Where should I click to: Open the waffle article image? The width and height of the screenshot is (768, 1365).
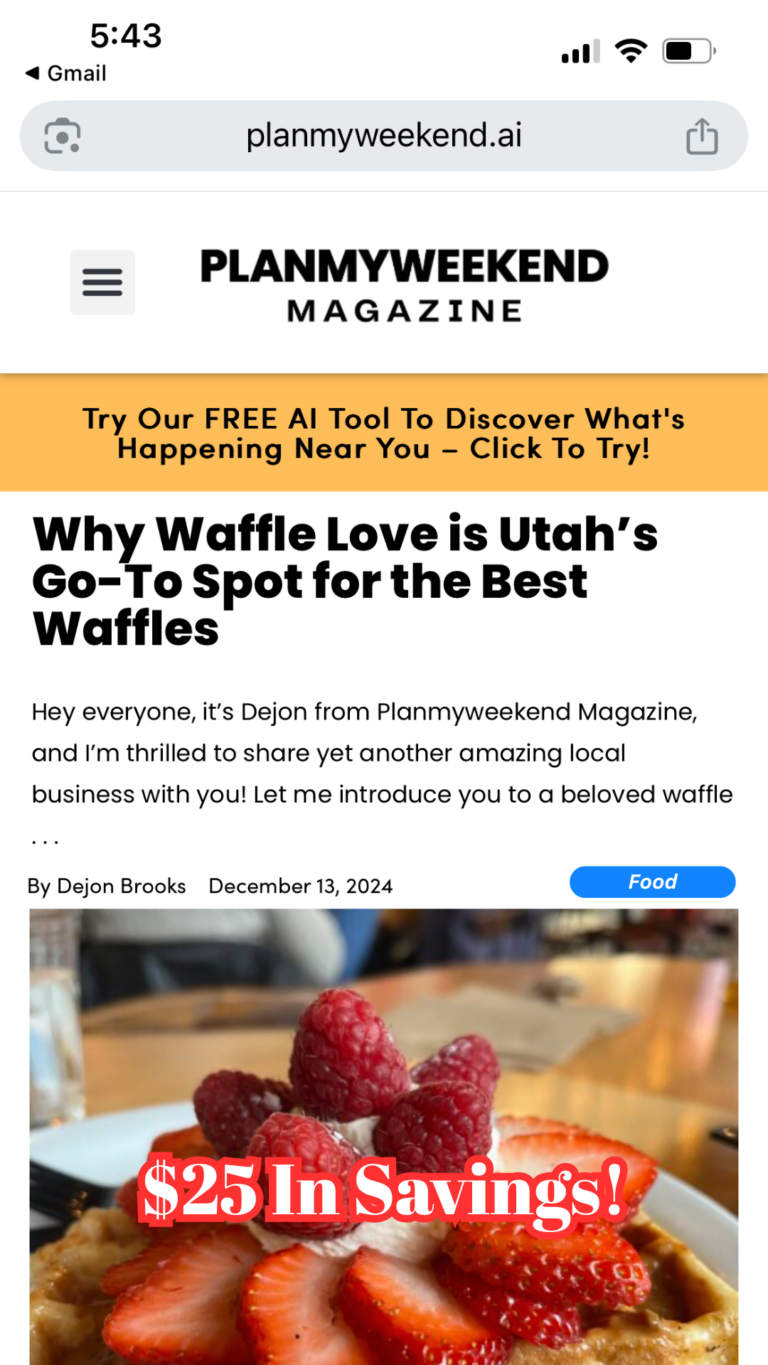click(x=384, y=1135)
